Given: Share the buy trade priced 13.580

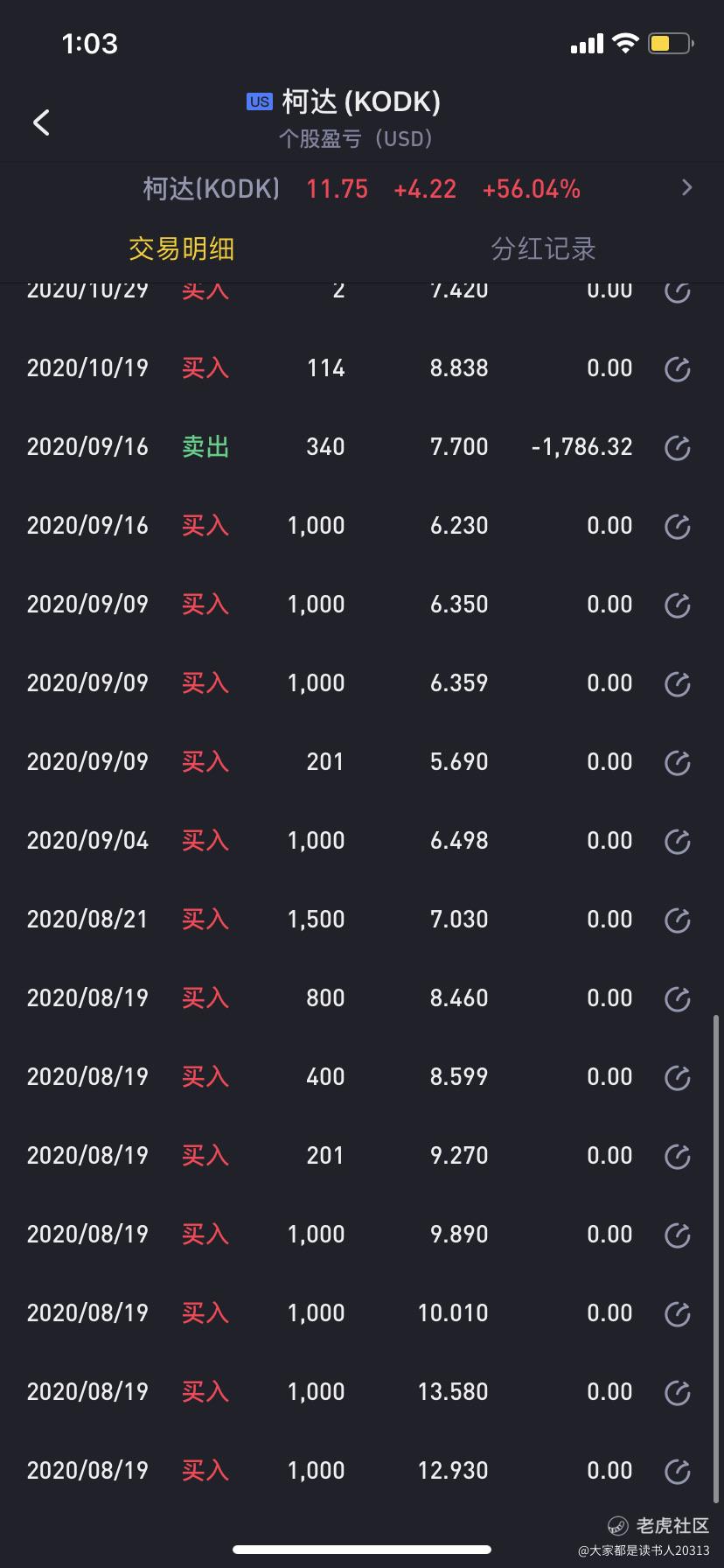Looking at the screenshot, I should pyautogui.click(x=678, y=1393).
